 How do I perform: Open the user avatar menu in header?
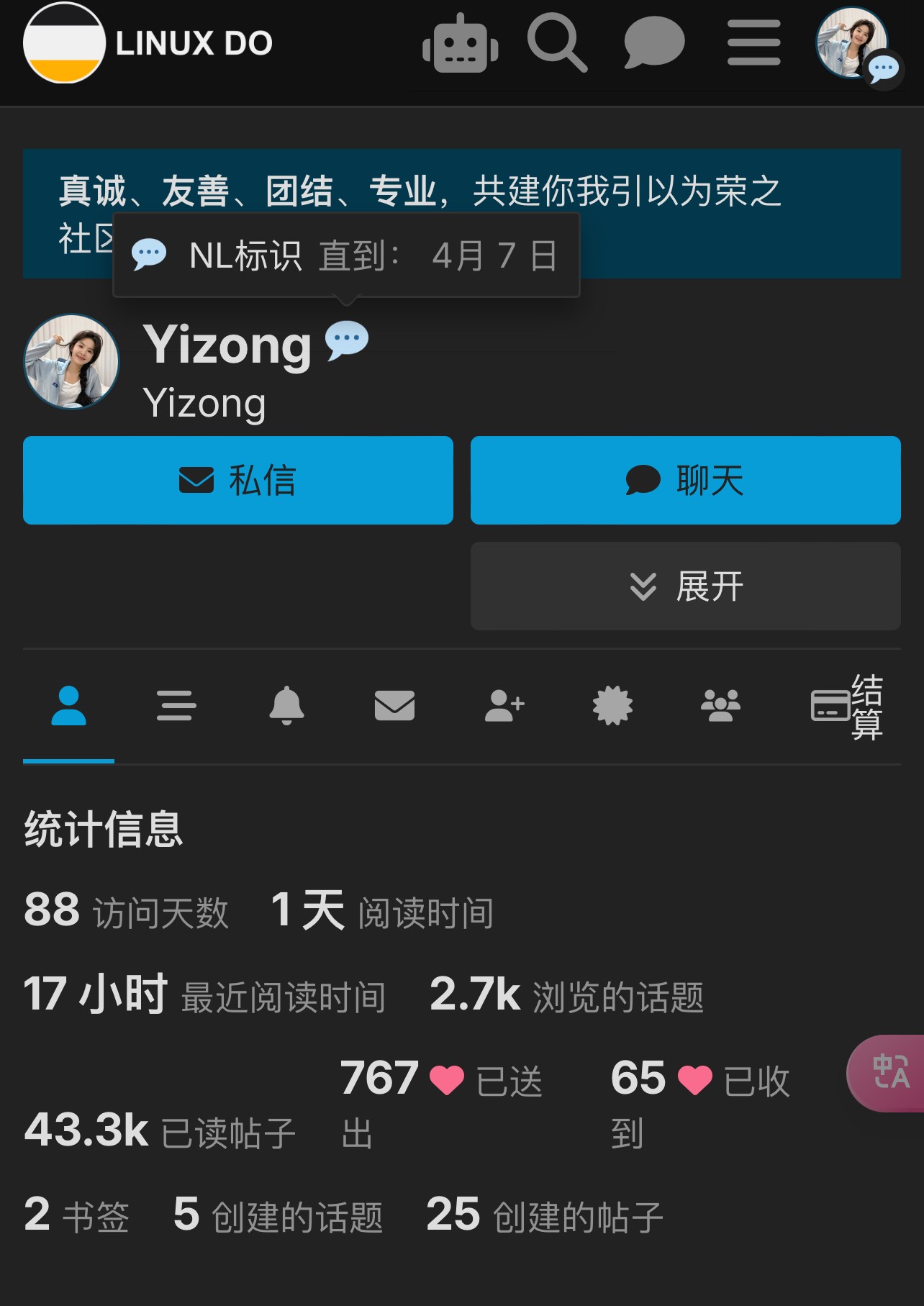click(x=853, y=43)
